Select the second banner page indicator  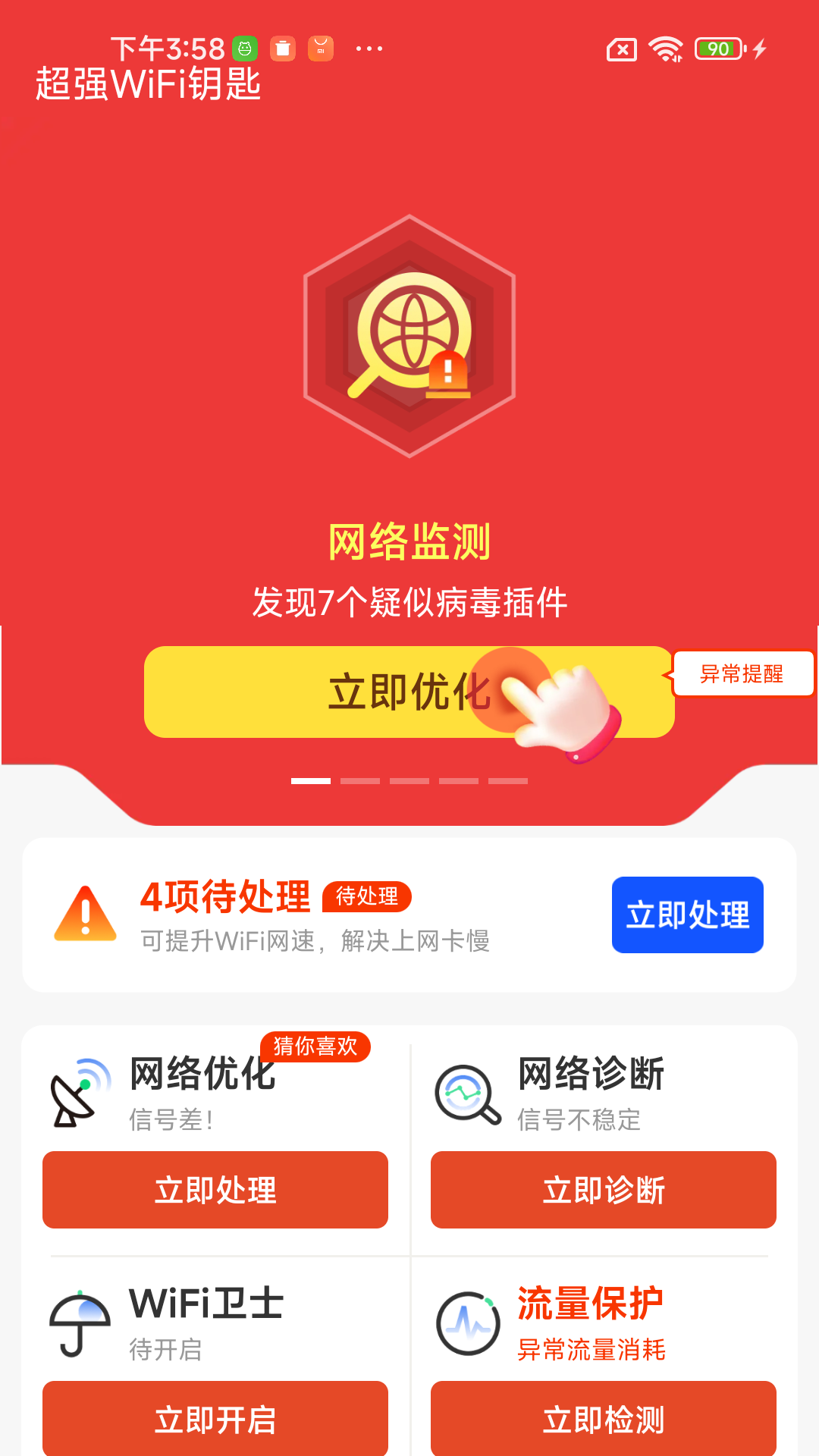point(360,780)
